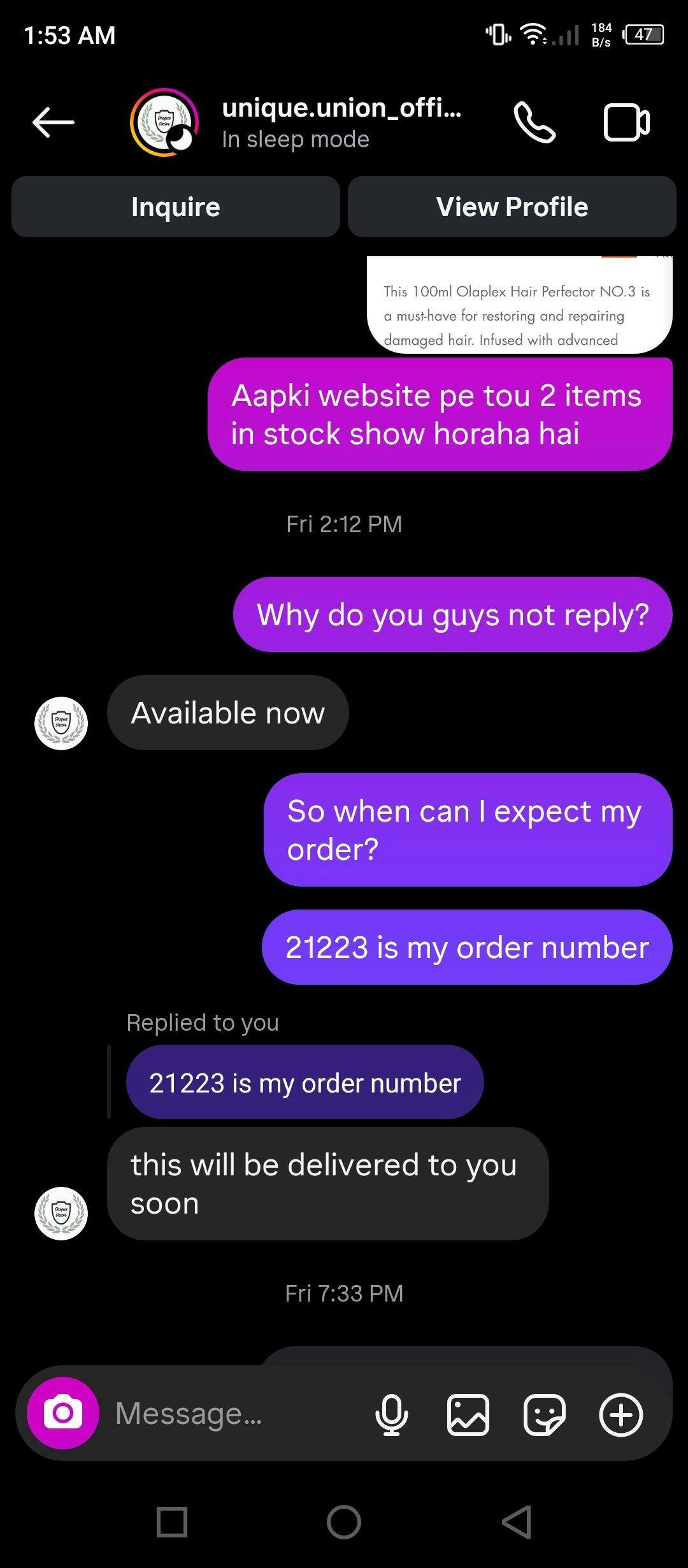
Task: Record a voice message with the microphone
Action: [x=392, y=1414]
